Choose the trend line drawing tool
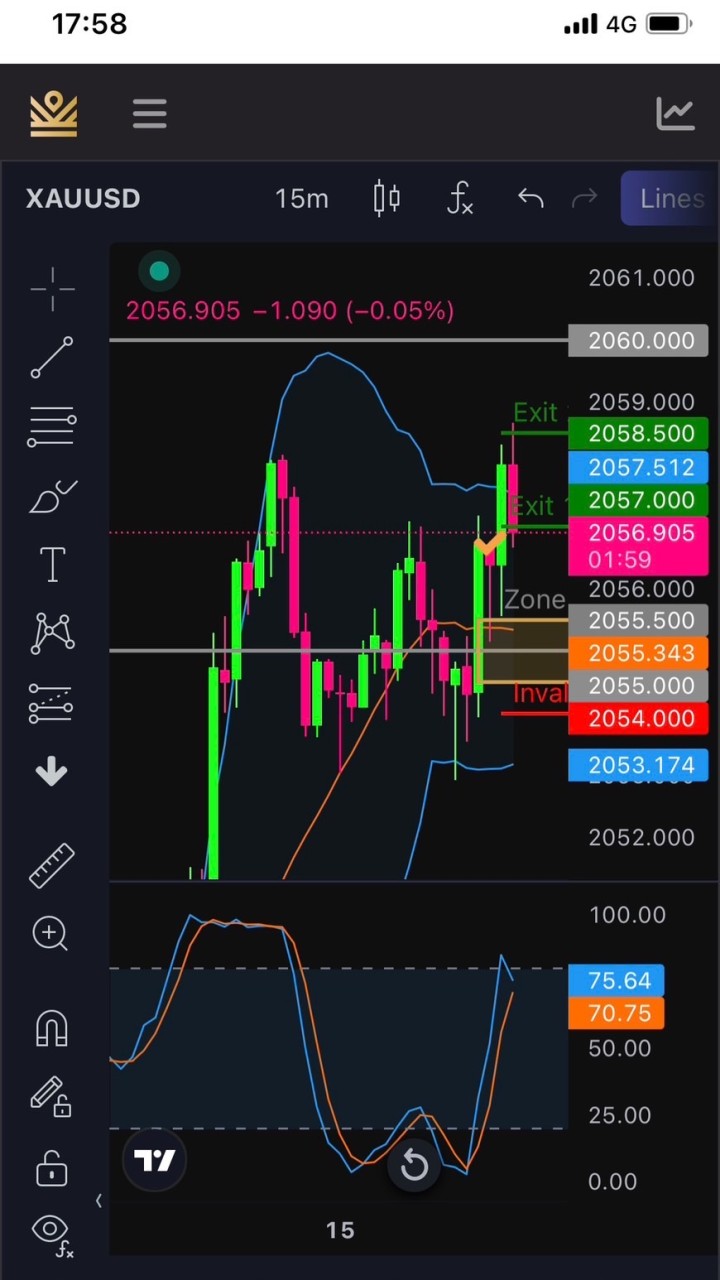This screenshot has height=1280, width=720. [x=52, y=358]
